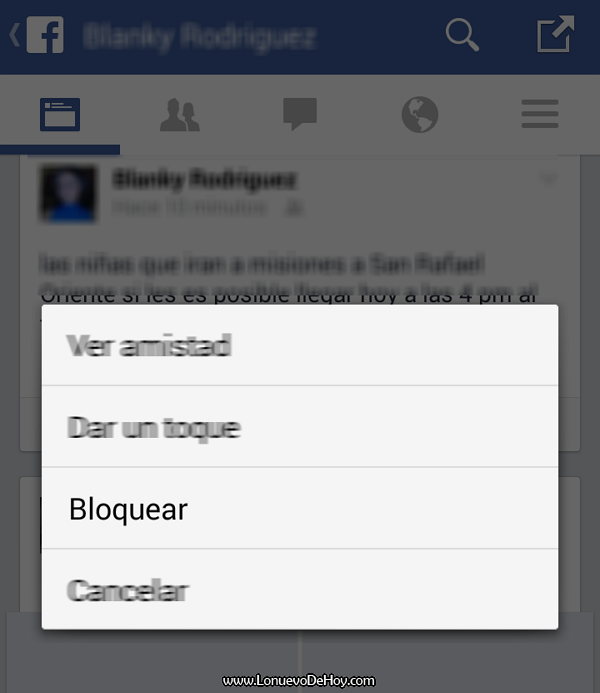Open the messages tab
The width and height of the screenshot is (600, 693).
pyautogui.click(x=300, y=115)
